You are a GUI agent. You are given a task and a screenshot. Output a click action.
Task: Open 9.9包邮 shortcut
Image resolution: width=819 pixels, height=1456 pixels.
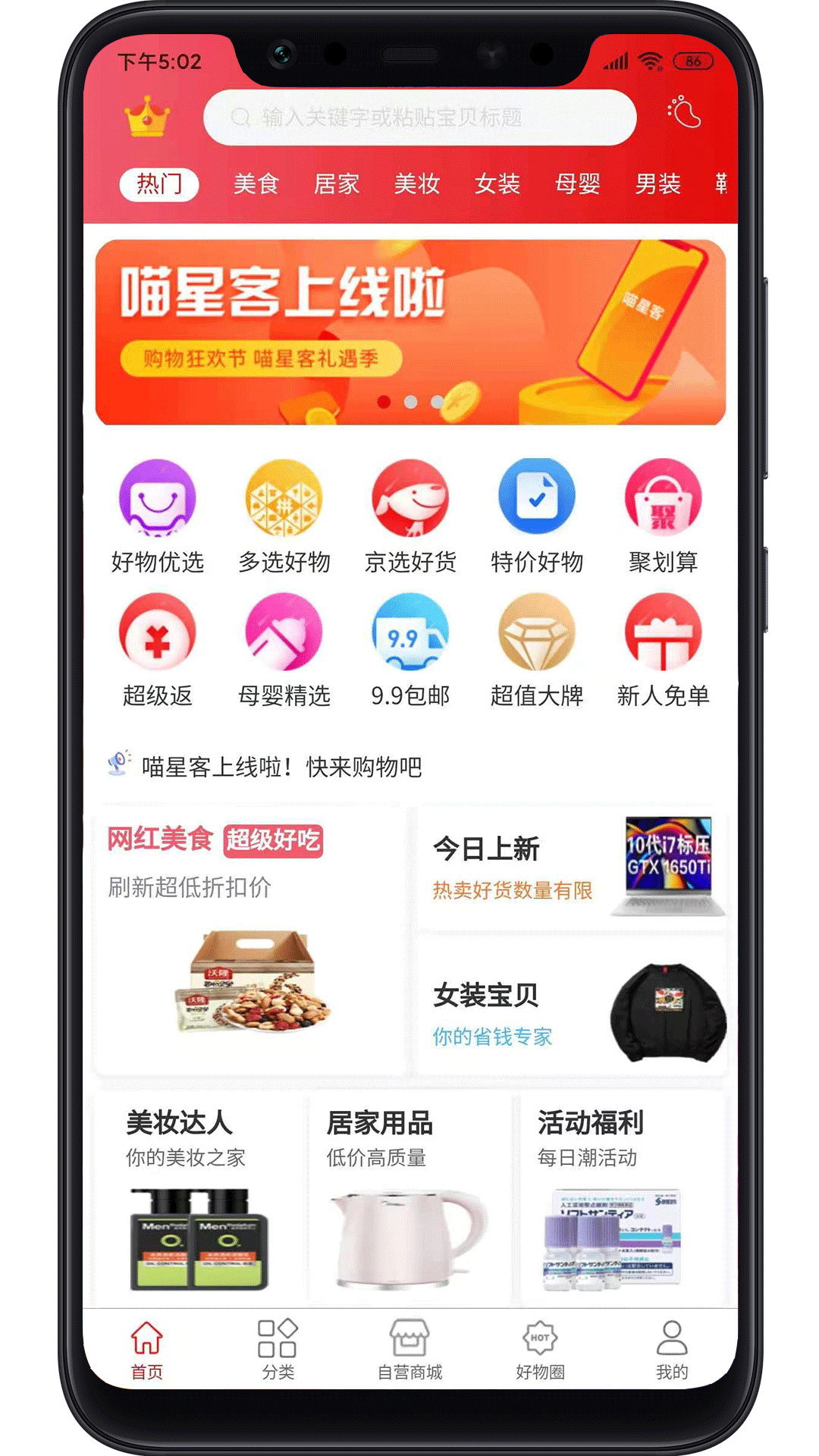click(410, 649)
